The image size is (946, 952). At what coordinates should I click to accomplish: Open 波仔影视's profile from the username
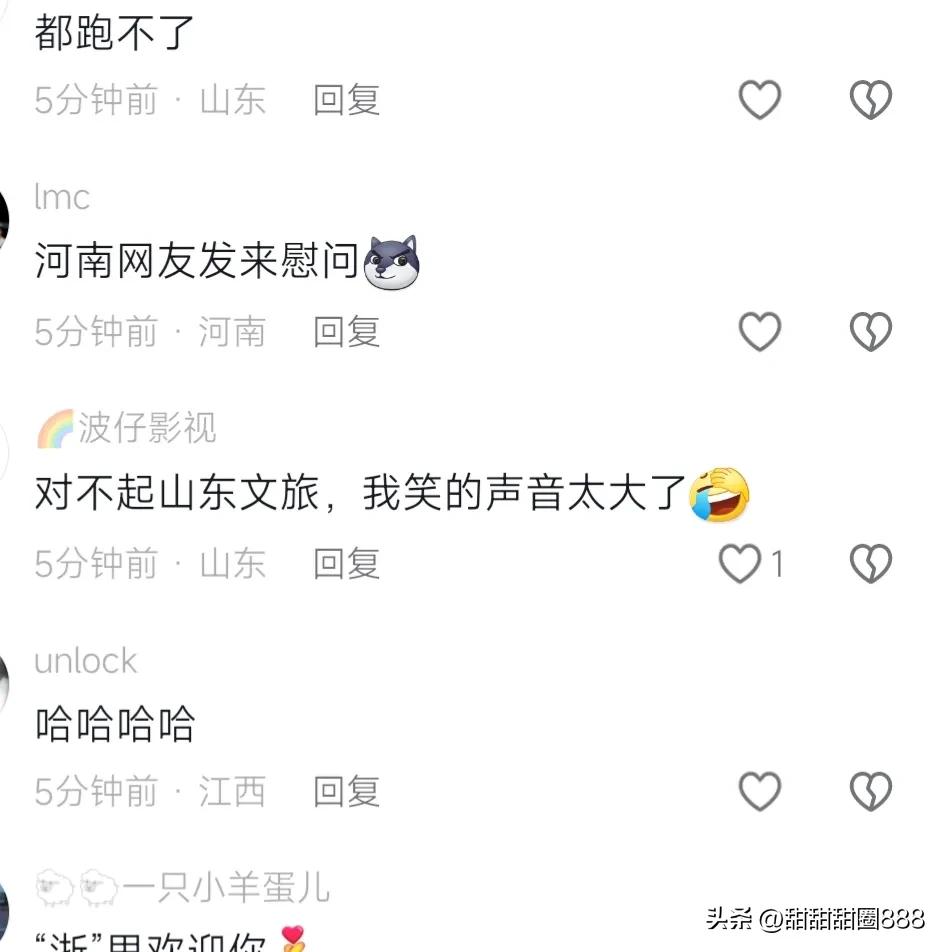[x=146, y=428]
